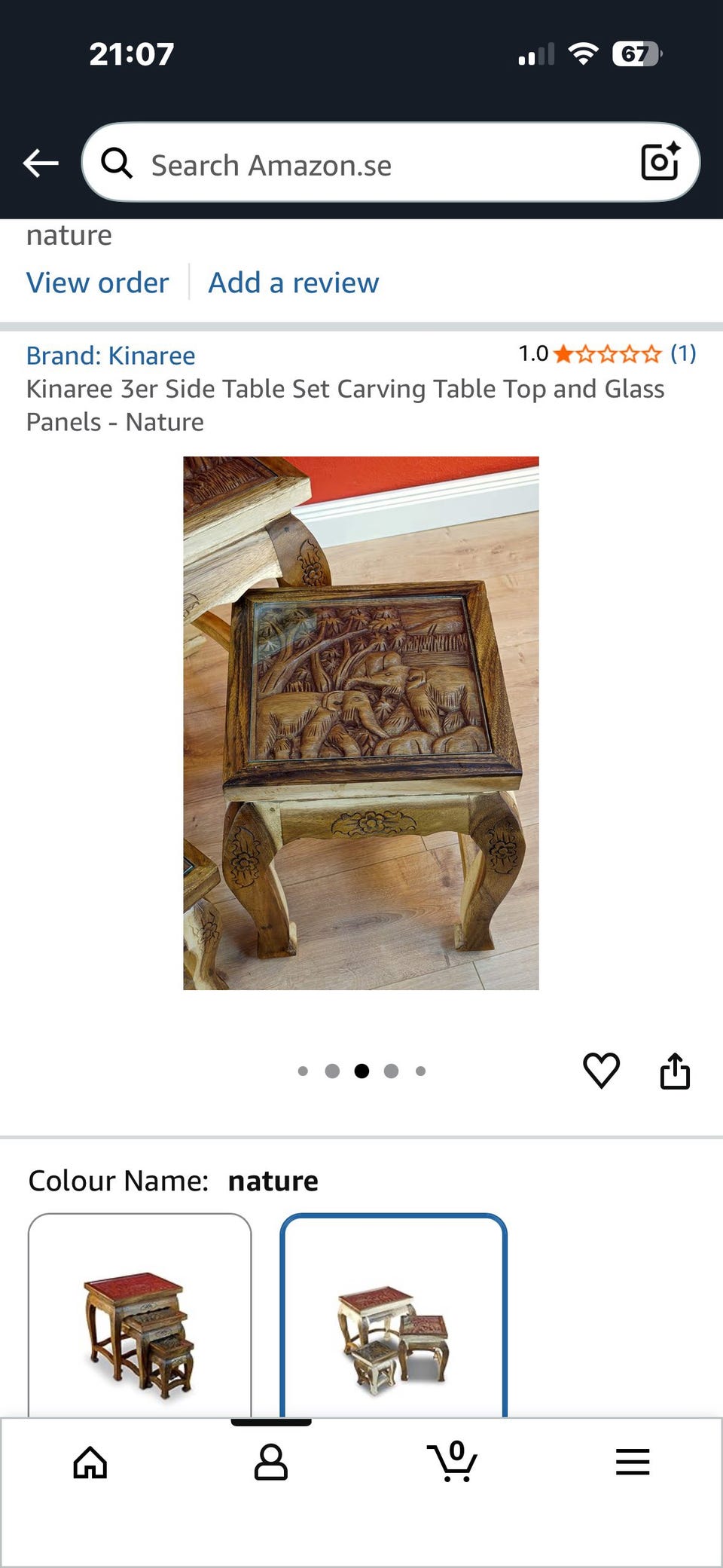
Task: Open the hamburger menu icon
Action: 633,1462
